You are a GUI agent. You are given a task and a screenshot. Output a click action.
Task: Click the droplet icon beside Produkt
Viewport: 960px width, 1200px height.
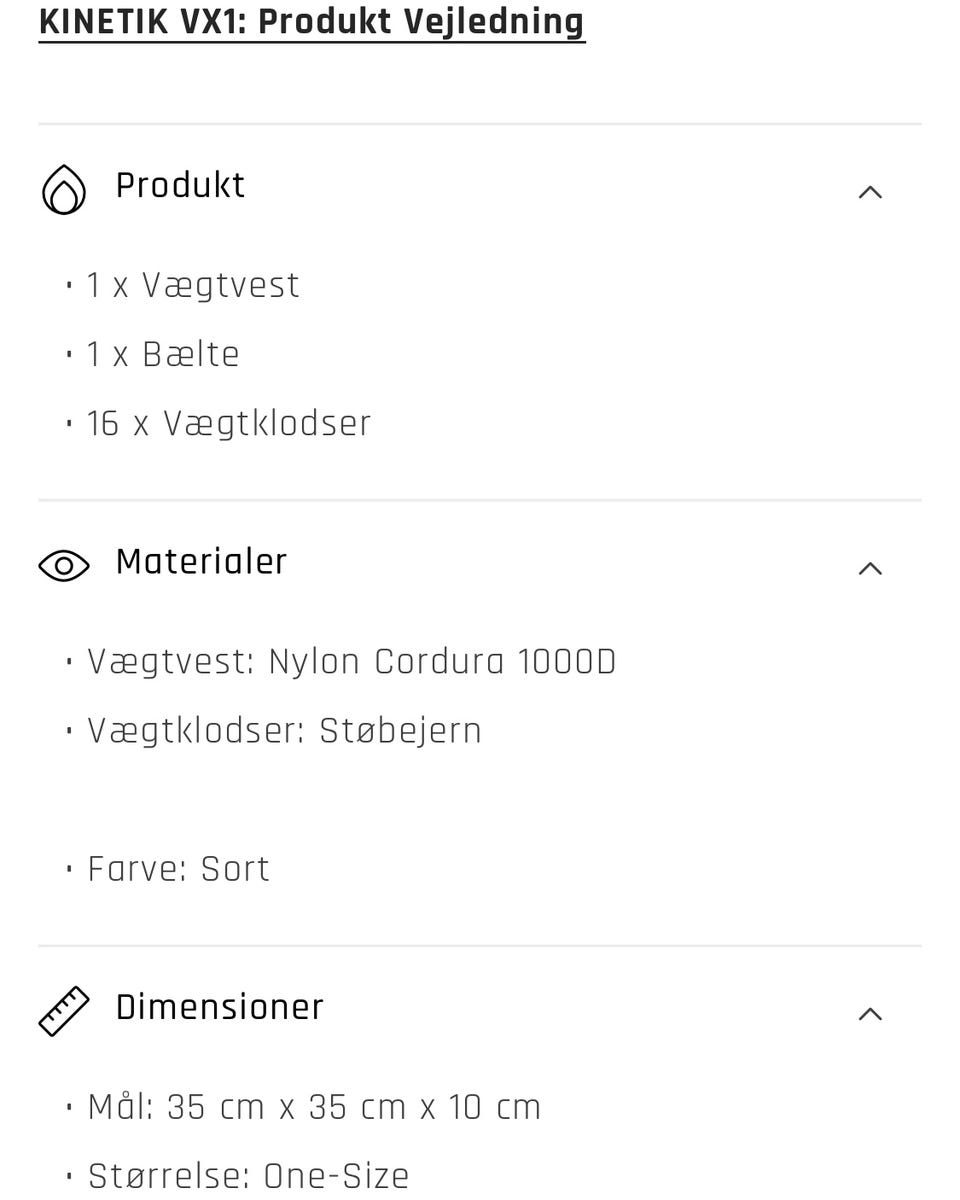click(x=63, y=189)
